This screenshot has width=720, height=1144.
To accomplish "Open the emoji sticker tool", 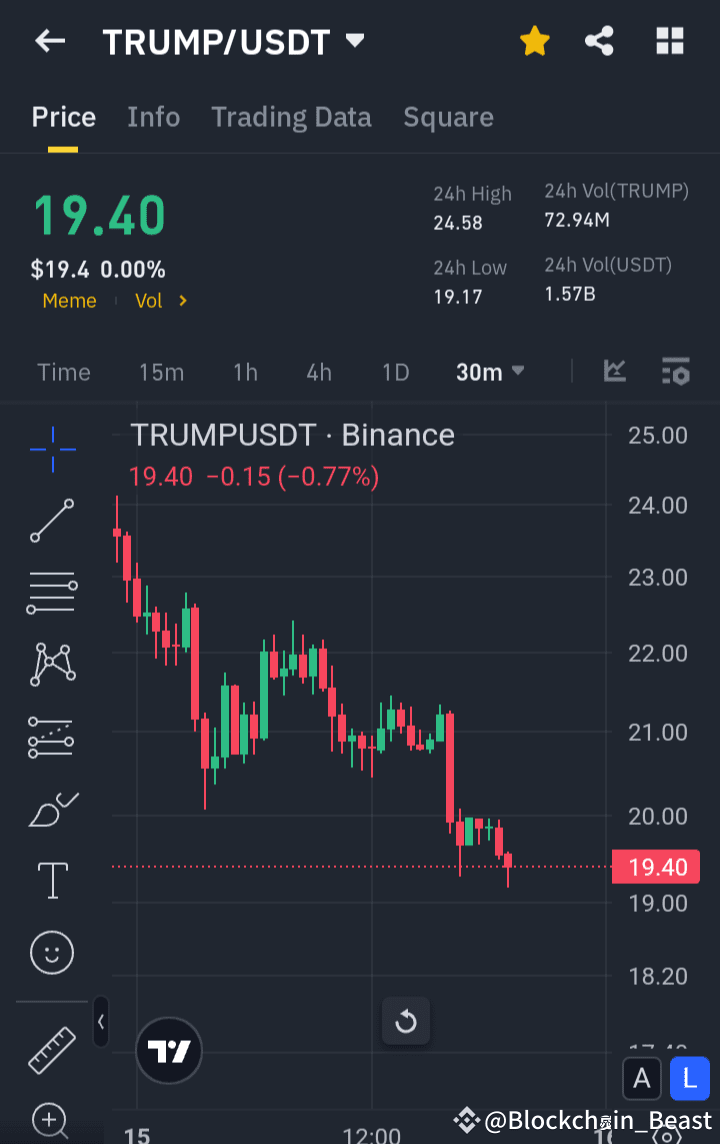I will 50,952.
